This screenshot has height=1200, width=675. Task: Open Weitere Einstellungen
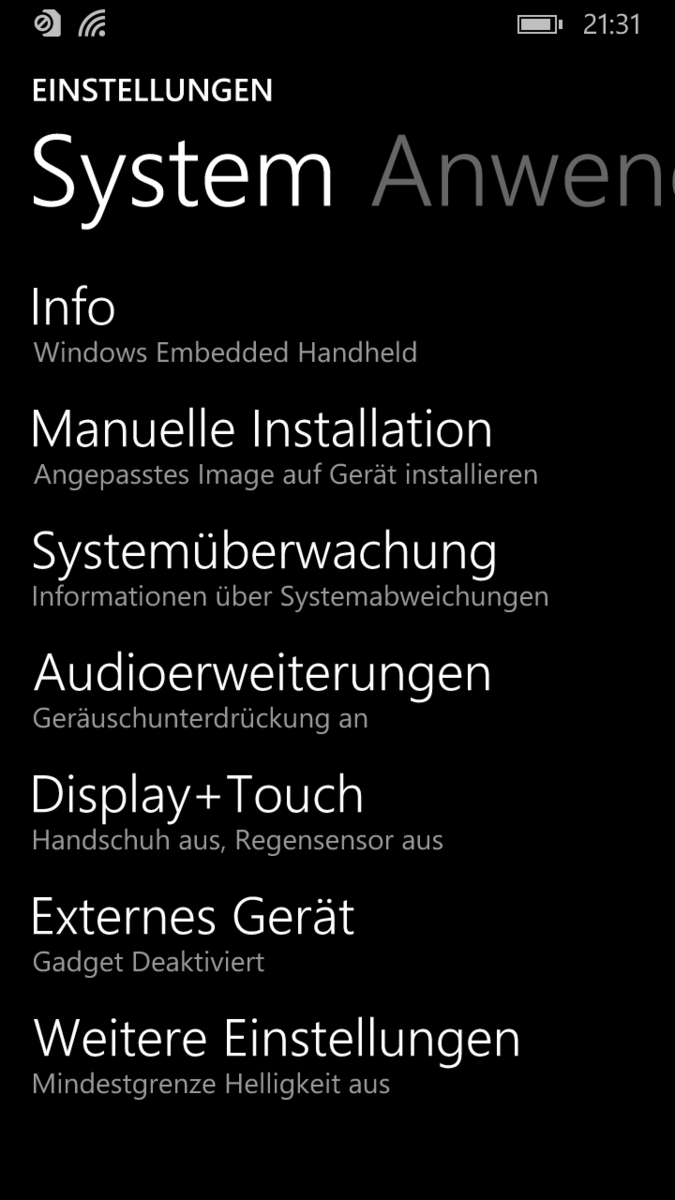(x=337, y=1057)
